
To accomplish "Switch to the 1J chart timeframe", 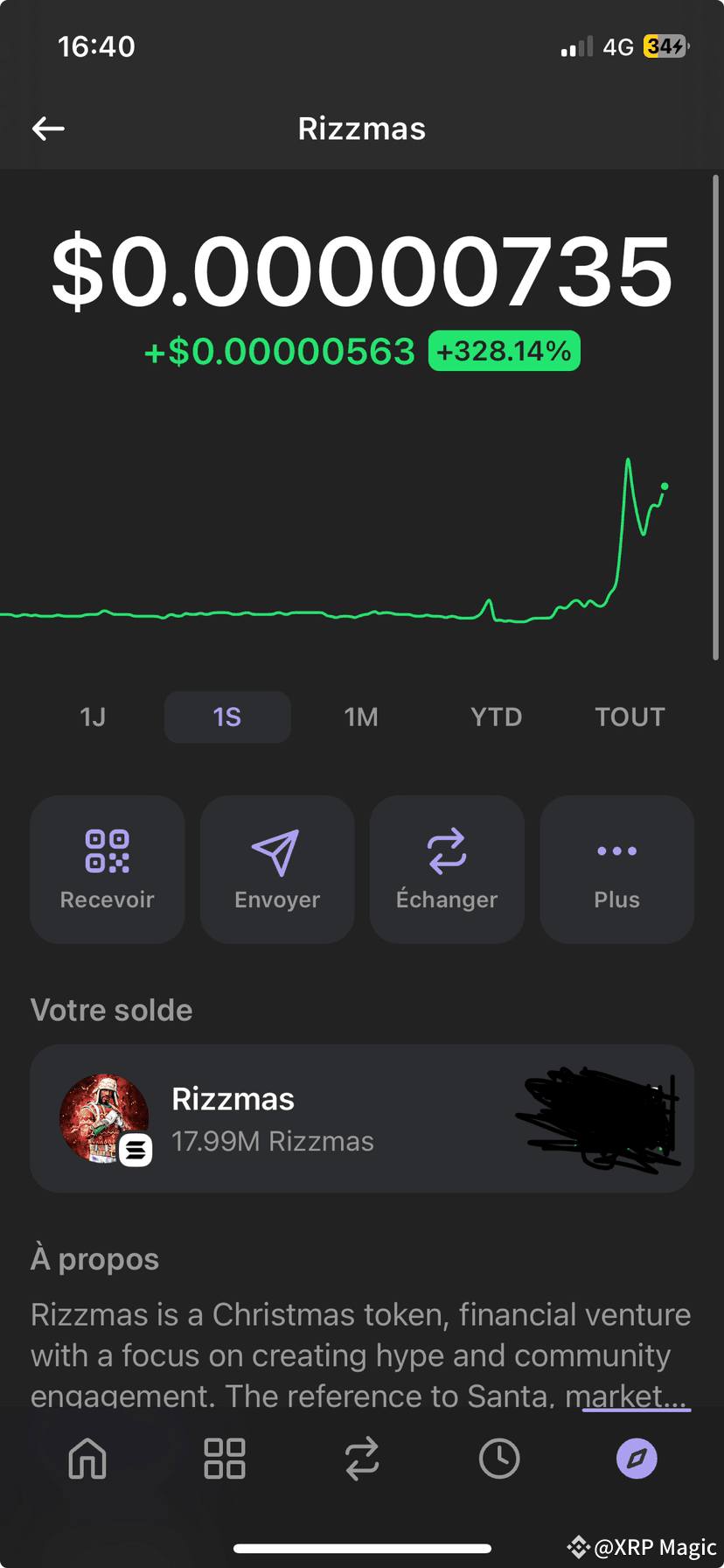I will pos(93,717).
